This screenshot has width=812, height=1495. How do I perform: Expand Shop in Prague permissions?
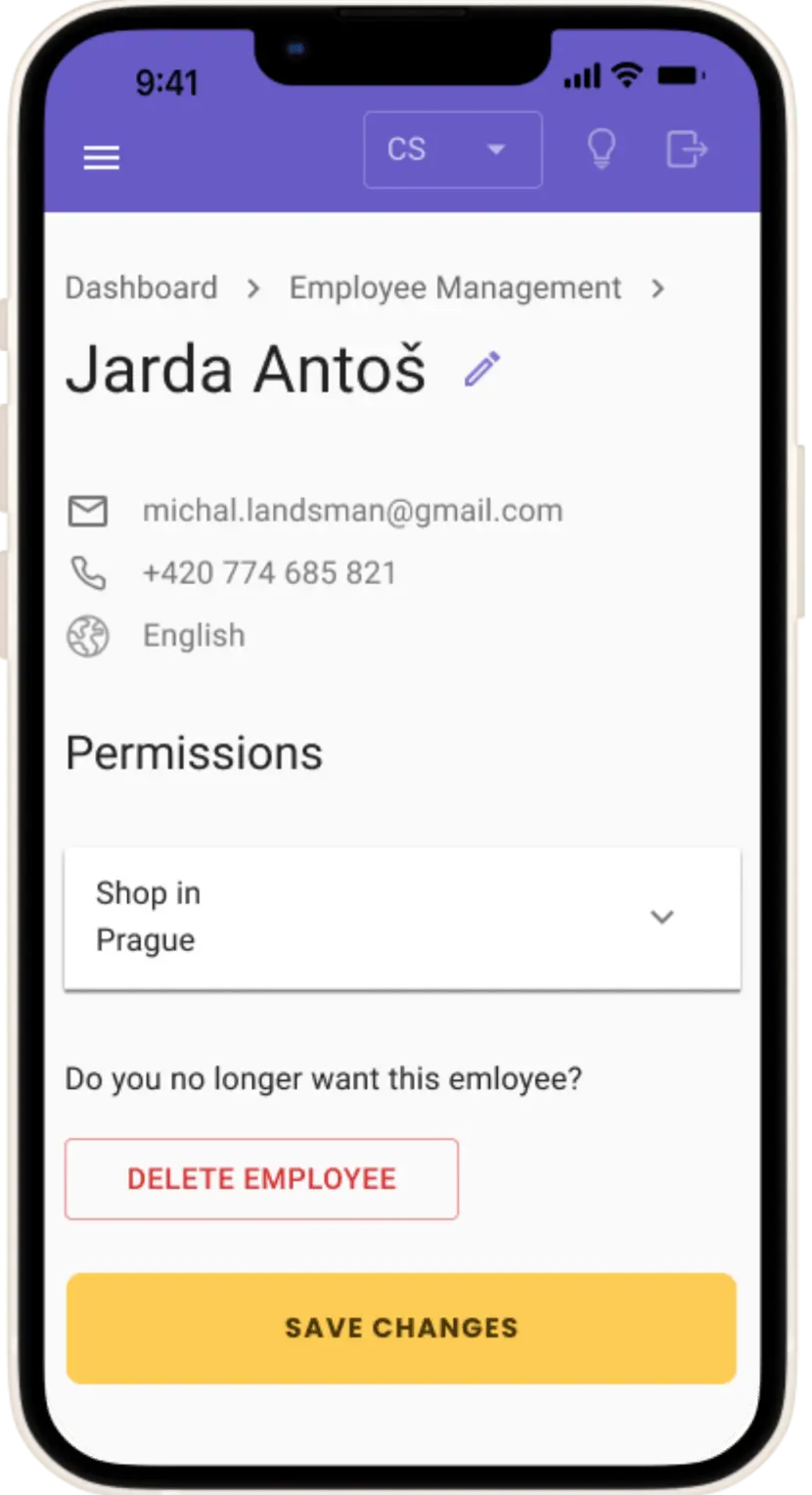(661, 917)
